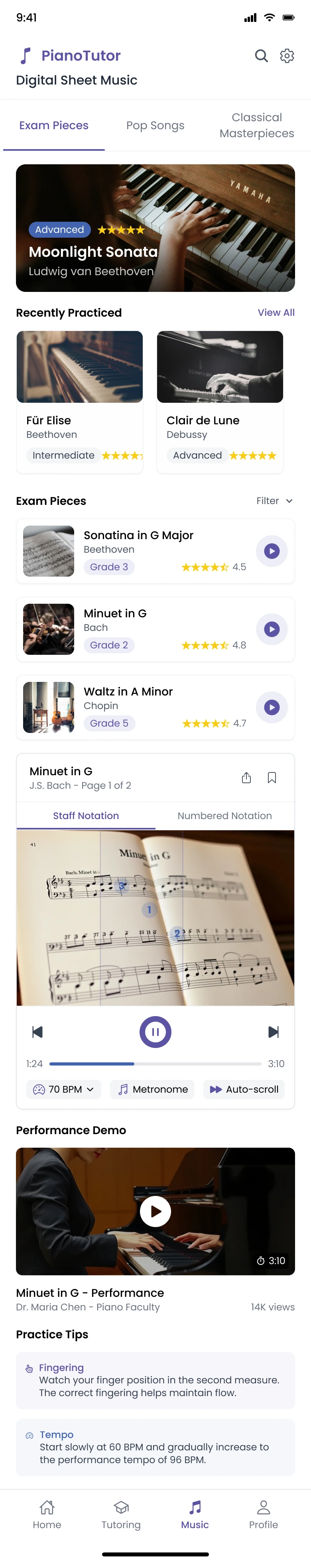311x1568 pixels.
Task: Expand the Filter dropdown
Action: 274,500
